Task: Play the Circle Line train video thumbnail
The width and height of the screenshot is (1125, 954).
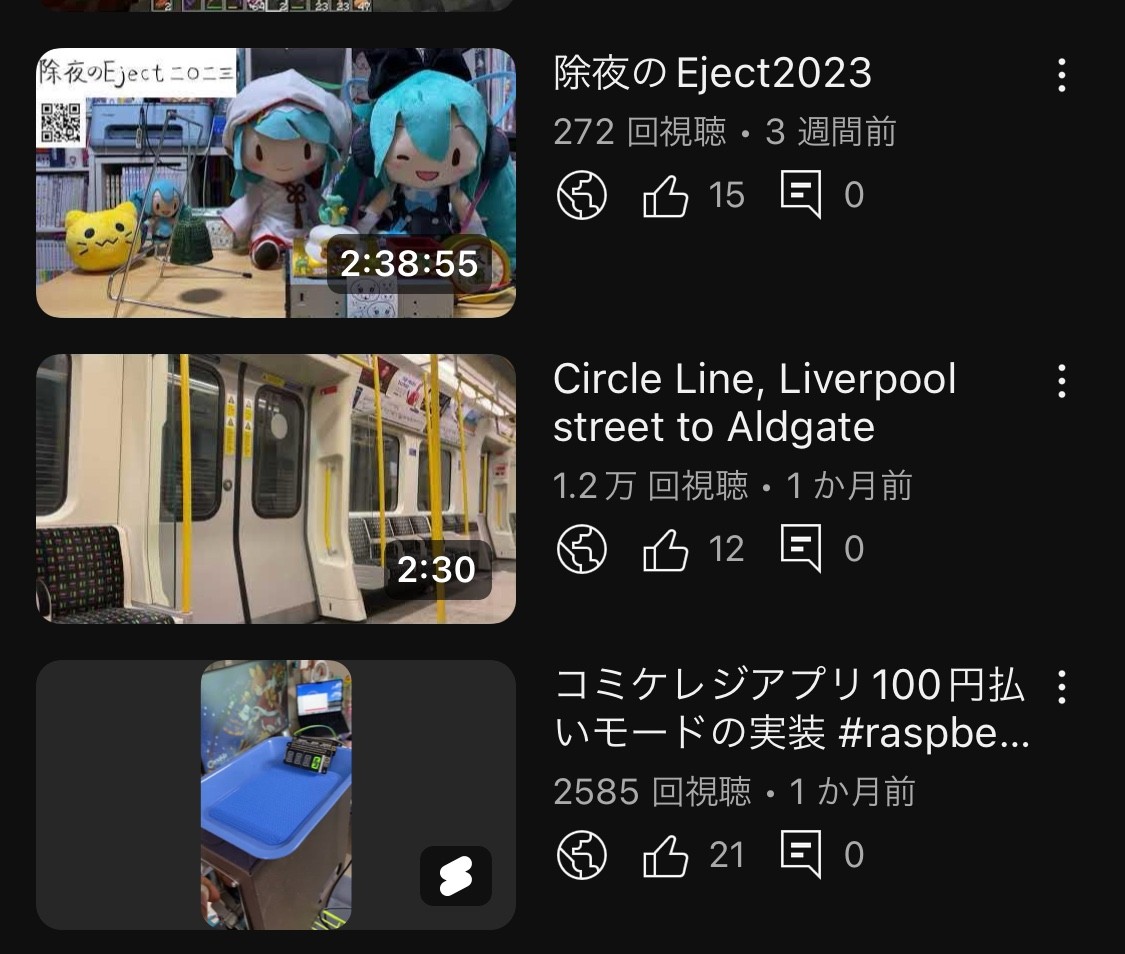Action: click(x=275, y=489)
